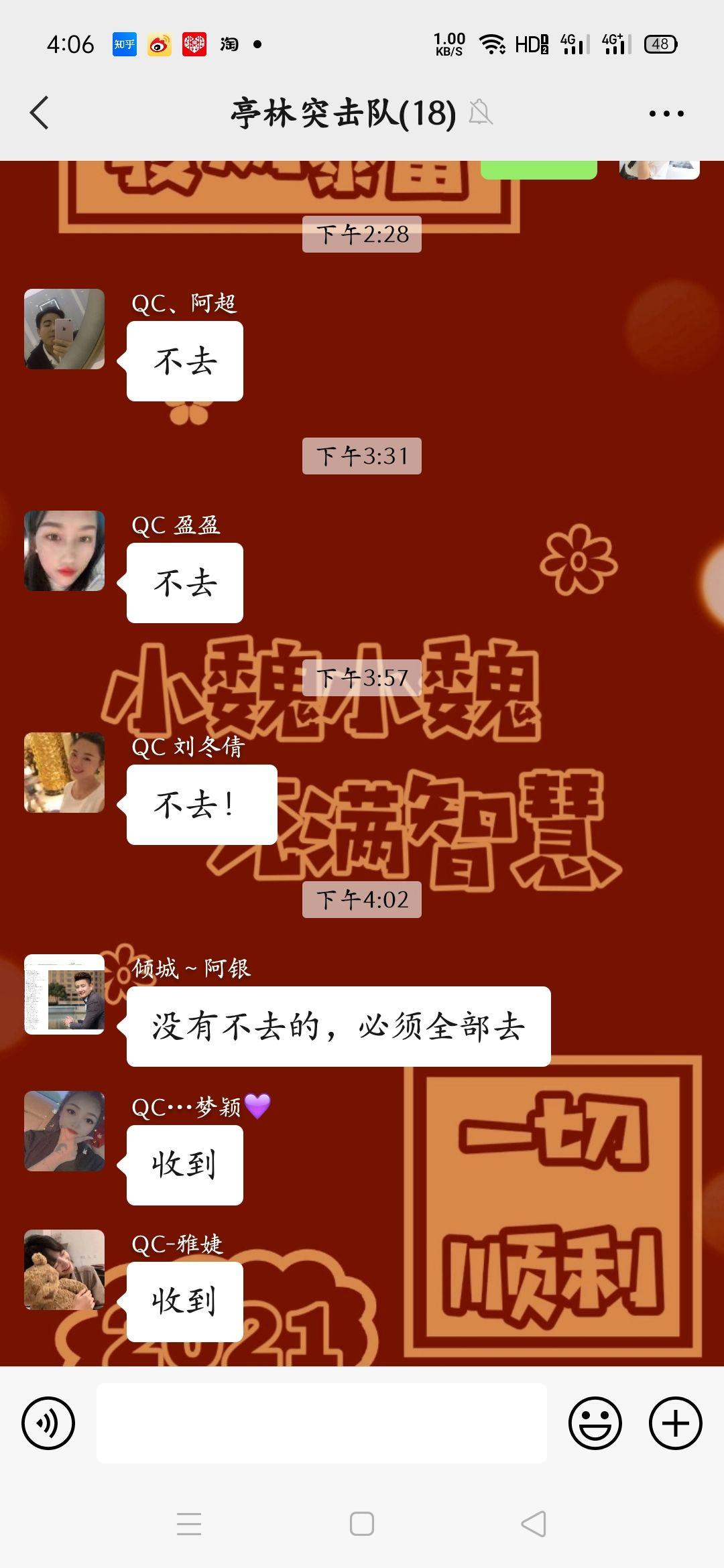Open the emoji sticker panel
Viewport: 724px width, 1568px height.
(x=595, y=1423)
